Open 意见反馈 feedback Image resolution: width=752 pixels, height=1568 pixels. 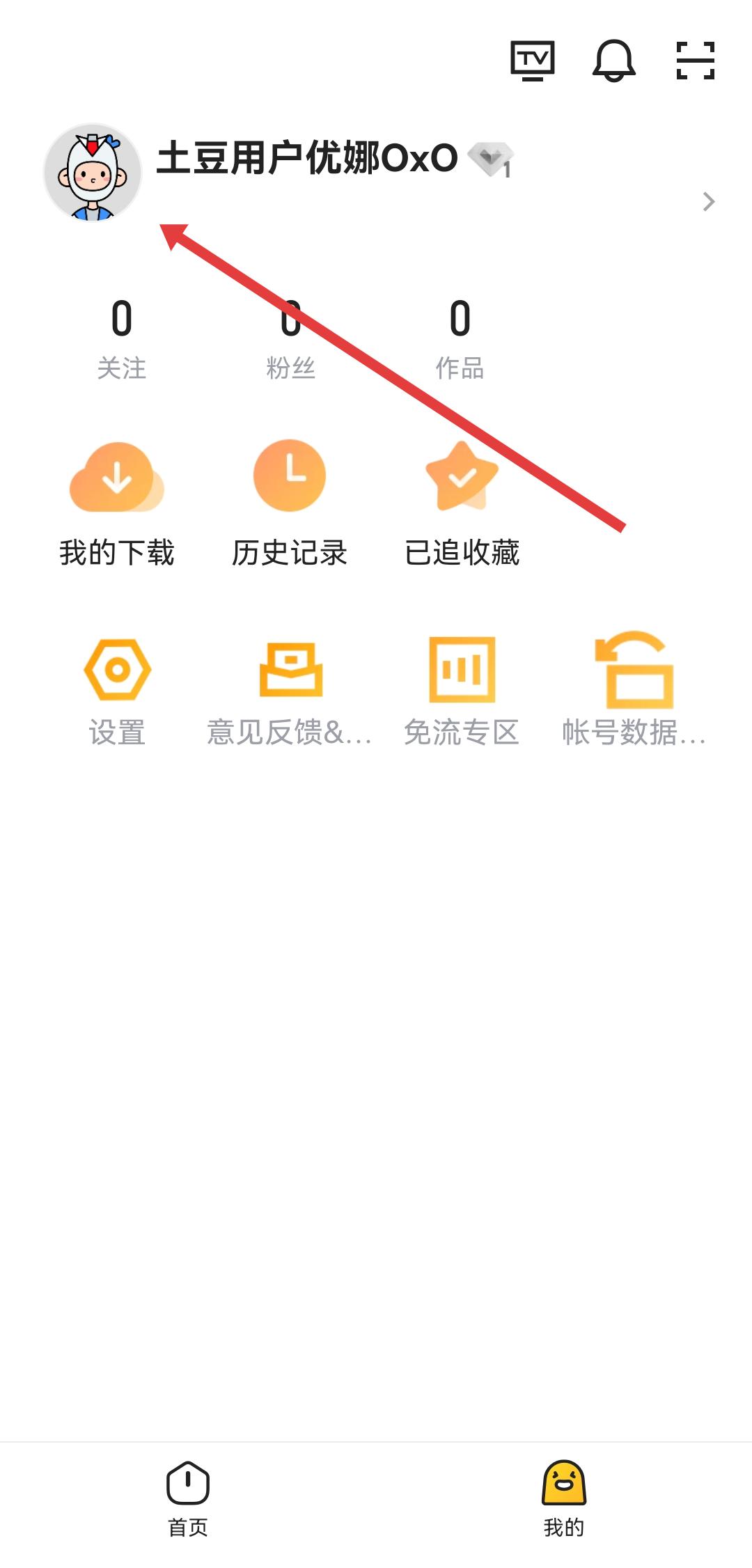[x=290, y=691]
